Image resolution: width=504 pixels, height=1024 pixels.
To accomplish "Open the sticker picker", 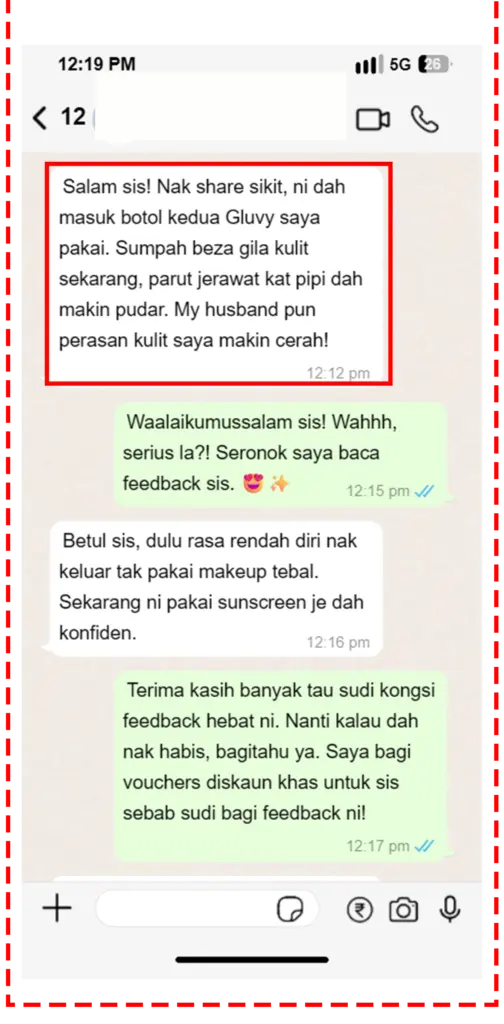I will click(x=290, y=909).
